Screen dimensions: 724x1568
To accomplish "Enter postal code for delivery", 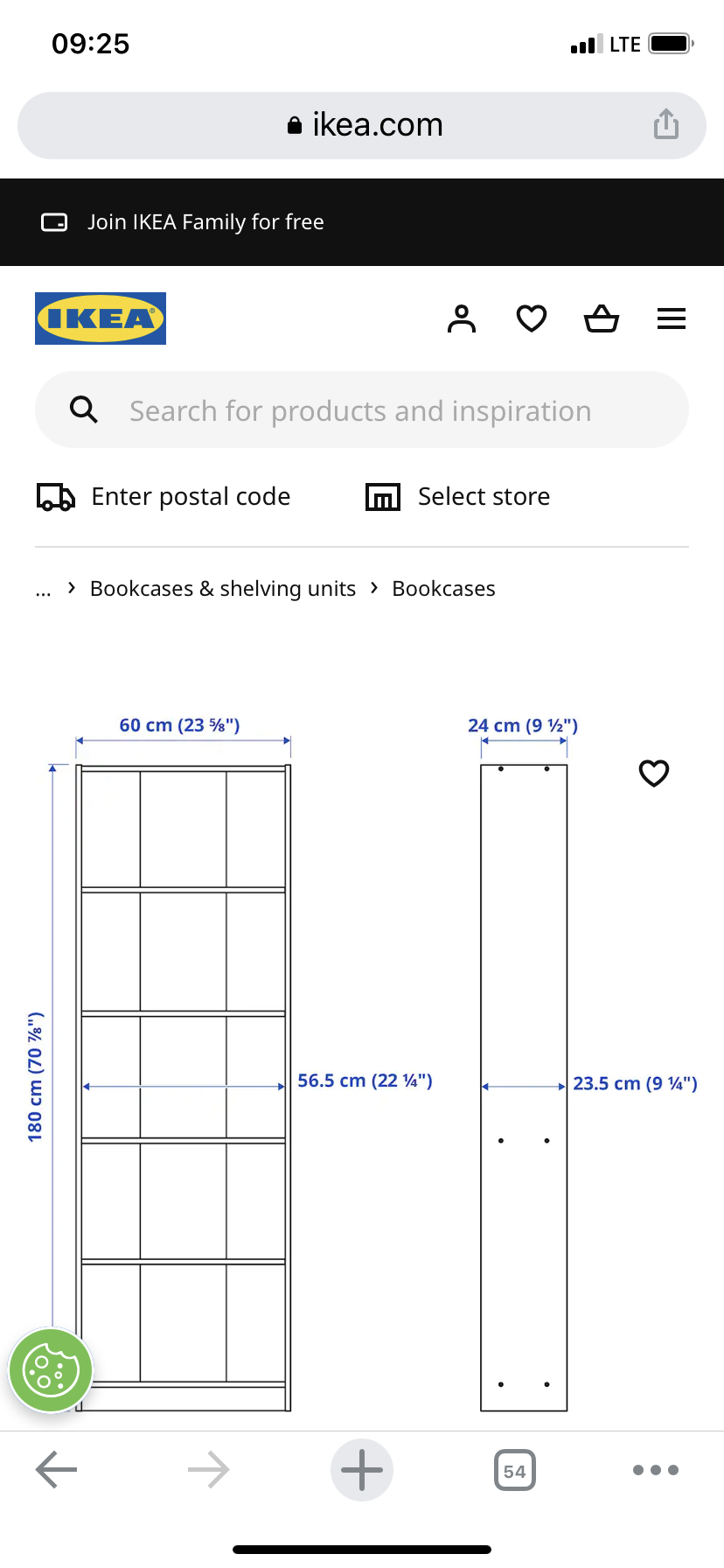I will tap(164, 497).
